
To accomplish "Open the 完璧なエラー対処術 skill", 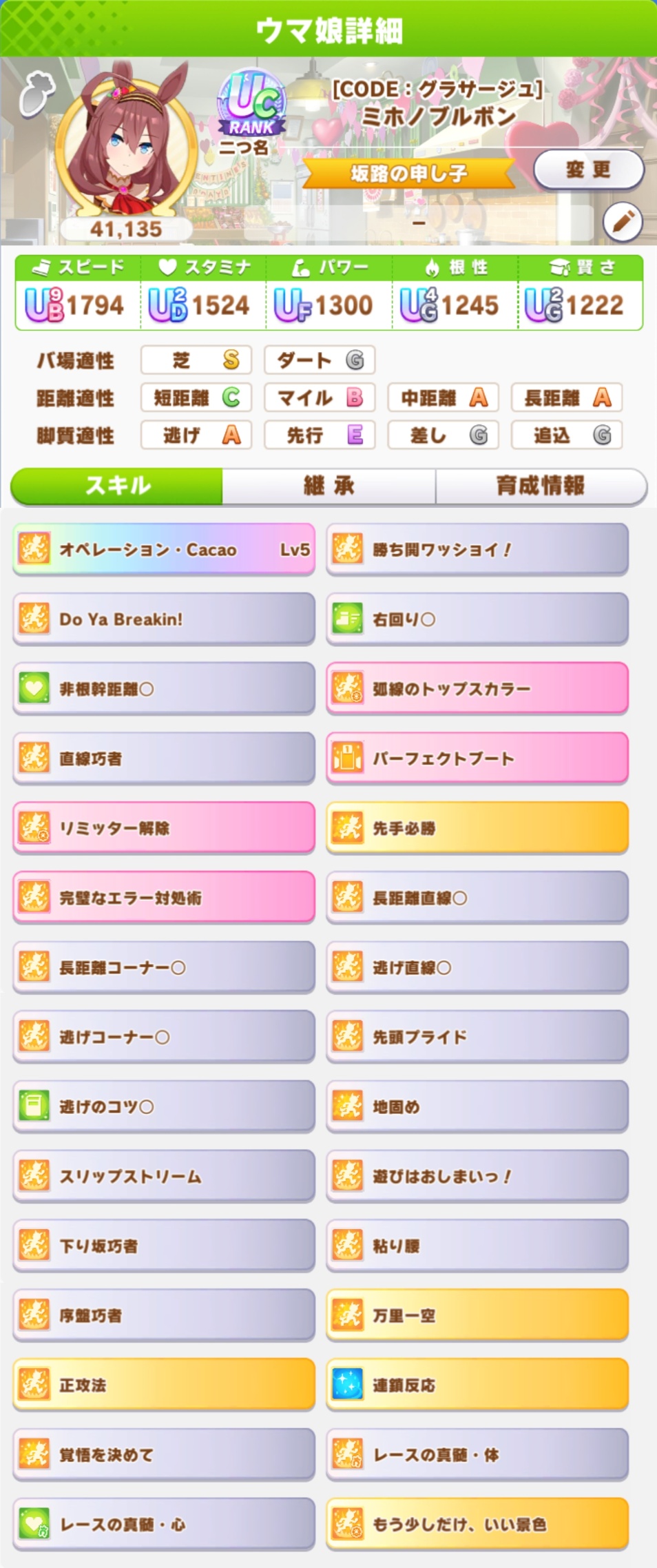I will (x=164, y=897).
